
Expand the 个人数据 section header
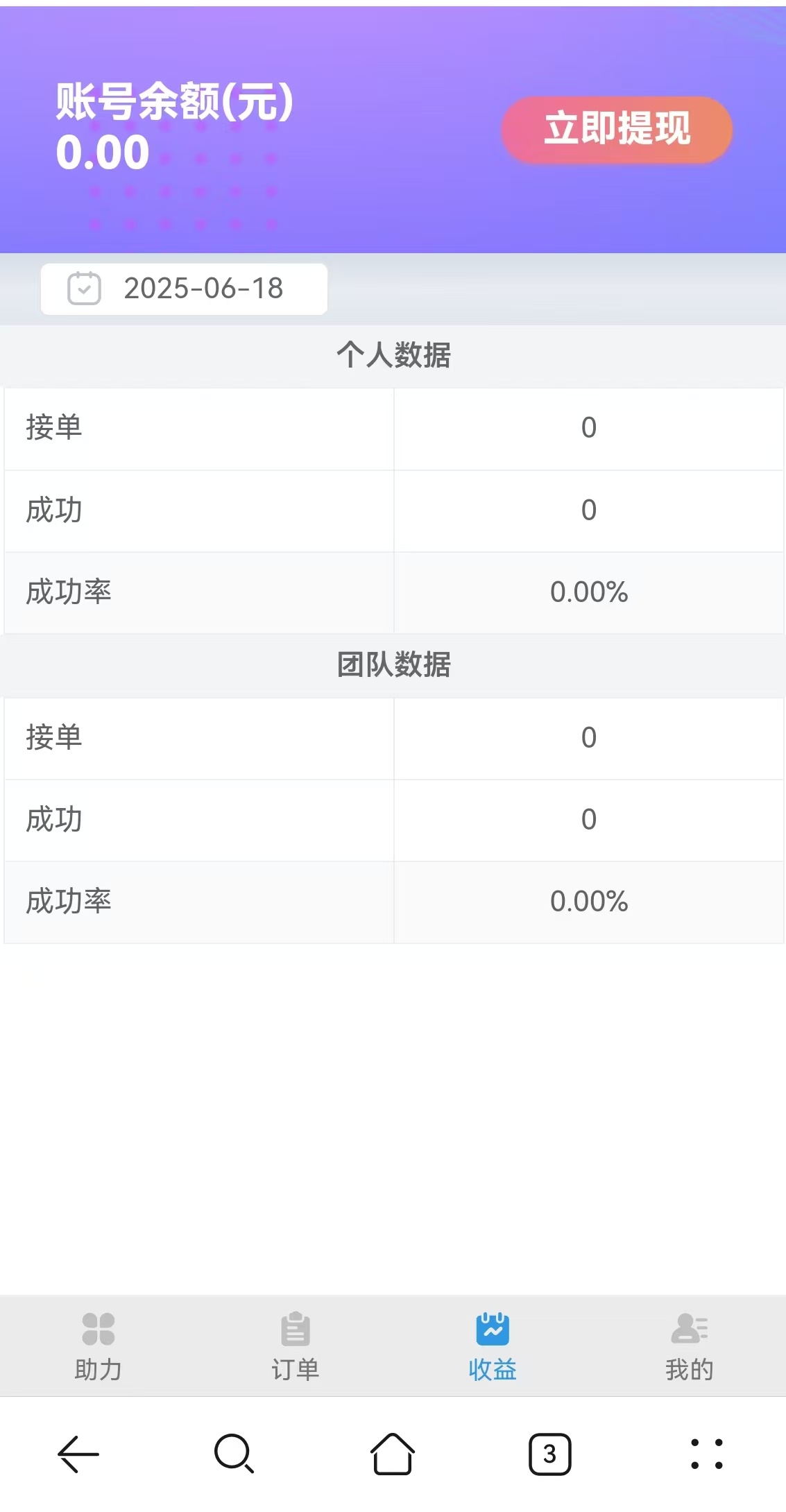393,354
